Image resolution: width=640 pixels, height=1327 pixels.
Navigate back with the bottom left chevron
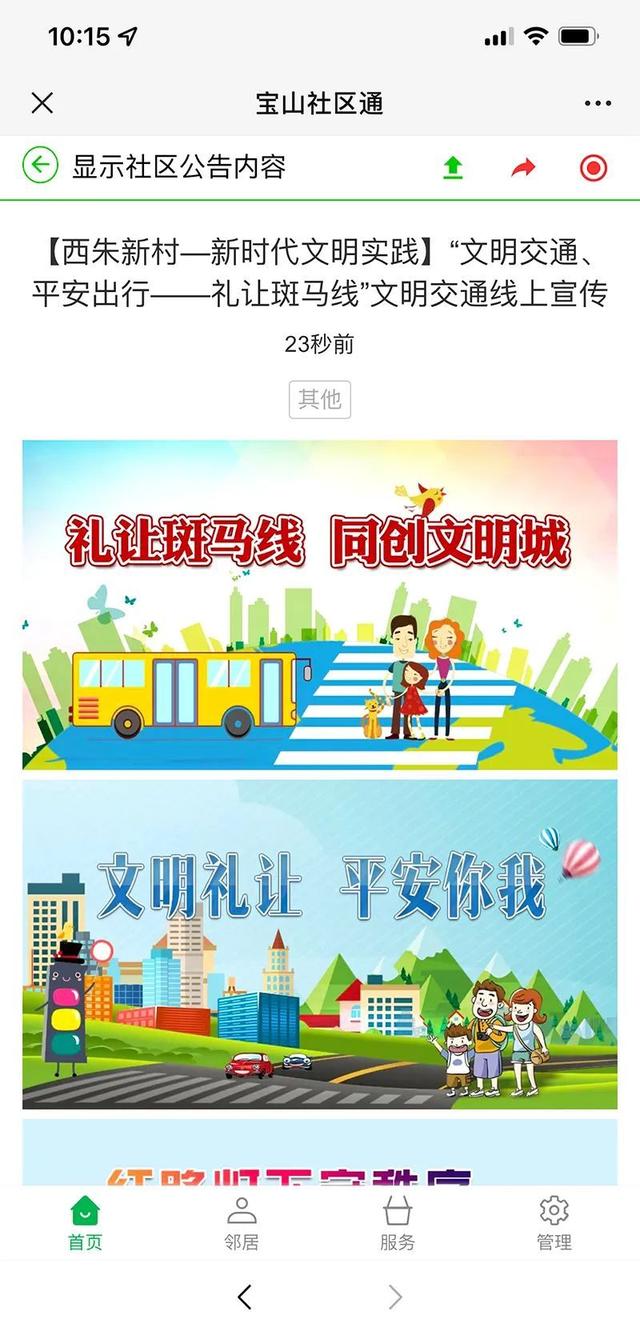coord(245,1297)
